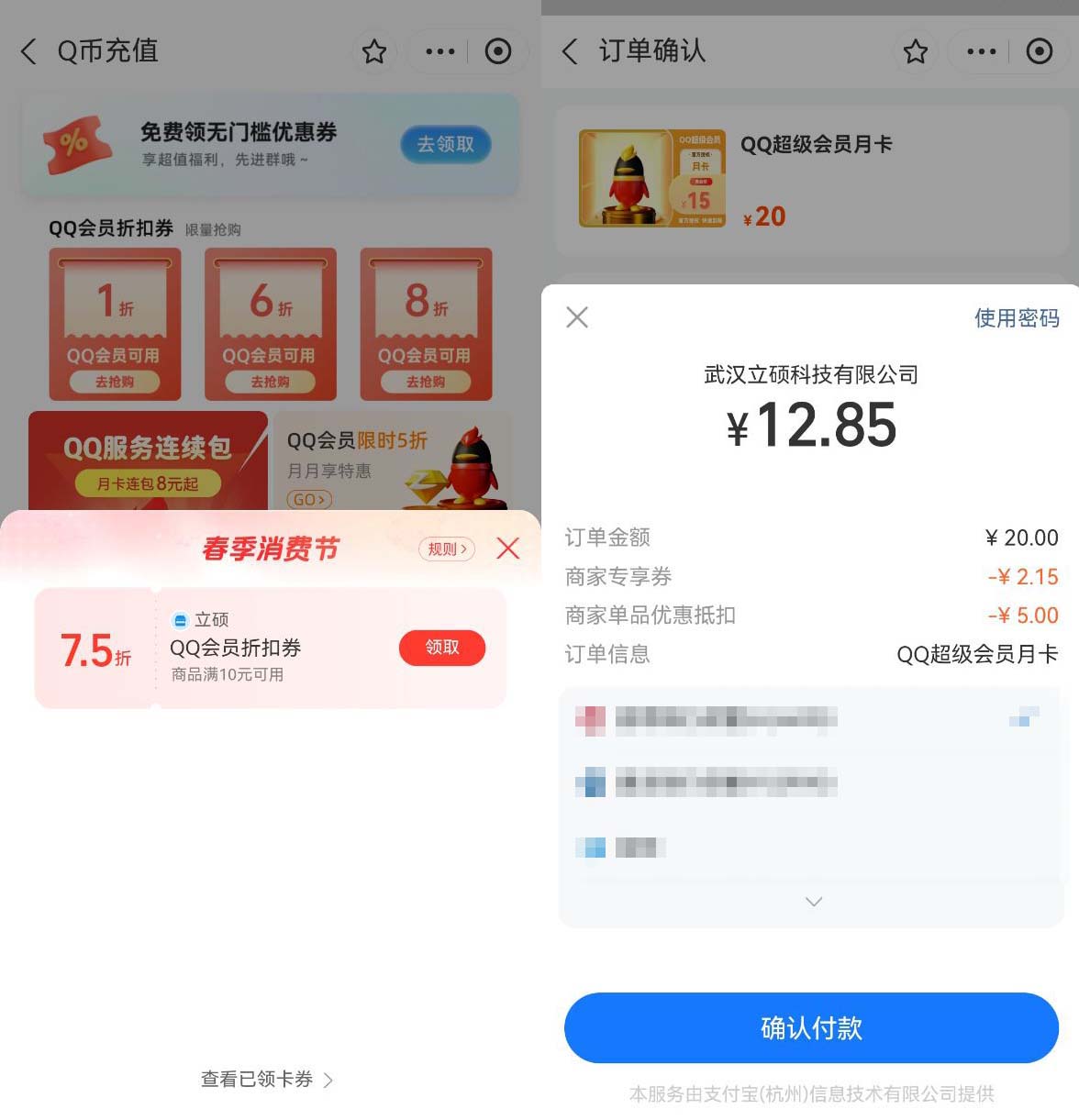Go back from the Q币充值 page
This screenshot has width=1079, height=1120.
[29, 51]
